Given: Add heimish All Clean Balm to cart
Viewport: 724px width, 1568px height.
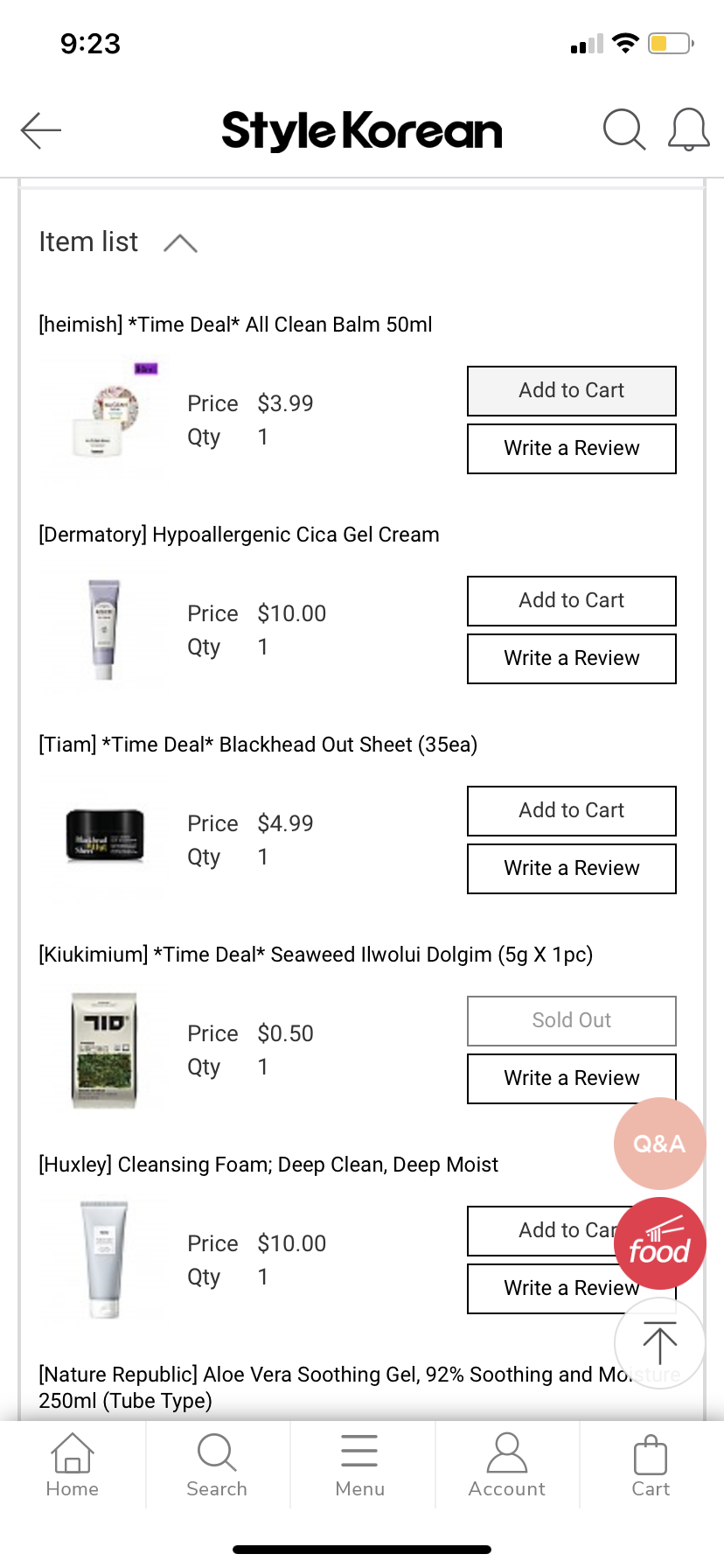Looking at the screenshot, I should pyautogui.click(x=571, y=390).
